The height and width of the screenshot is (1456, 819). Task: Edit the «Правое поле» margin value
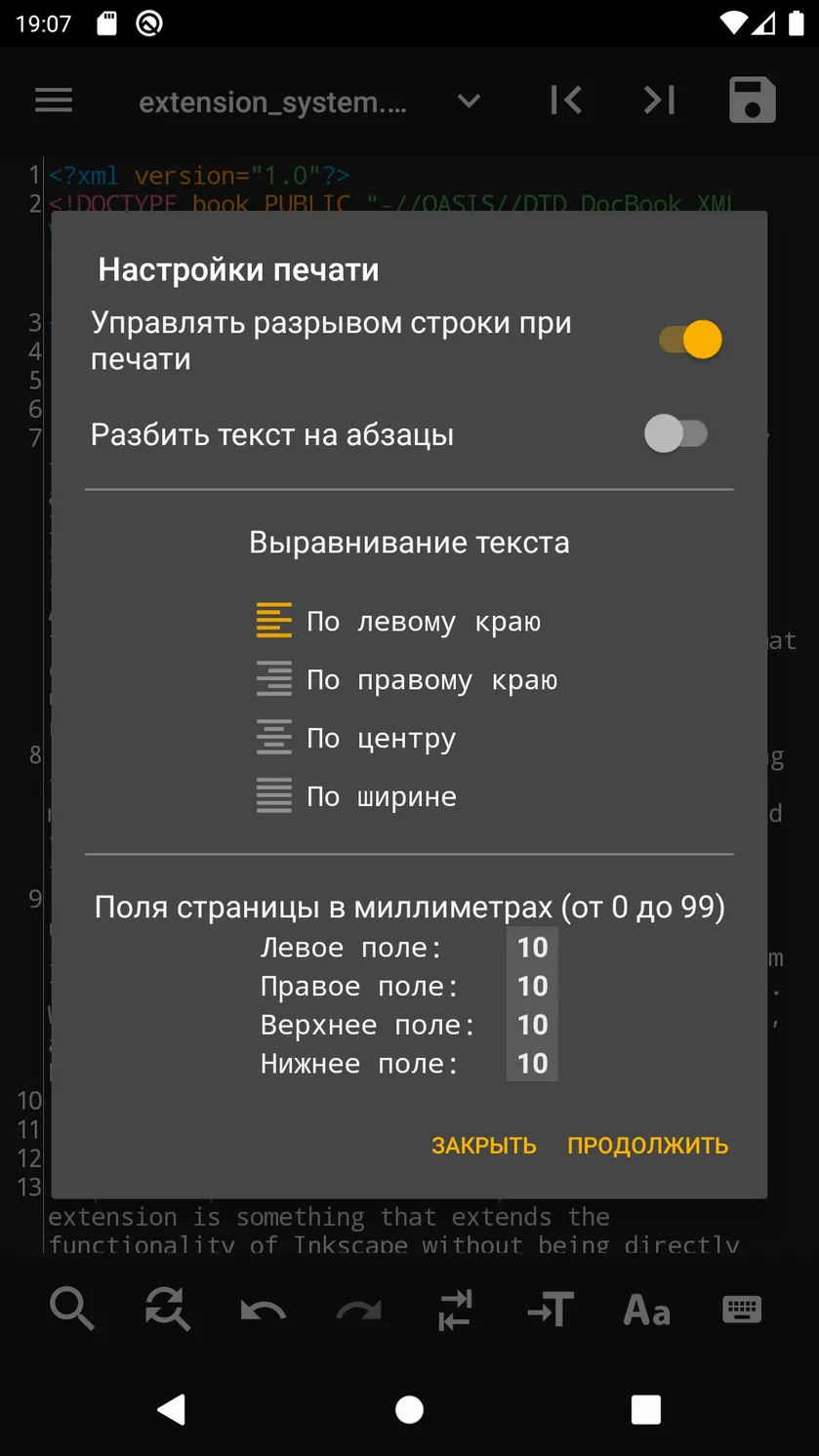532,986
